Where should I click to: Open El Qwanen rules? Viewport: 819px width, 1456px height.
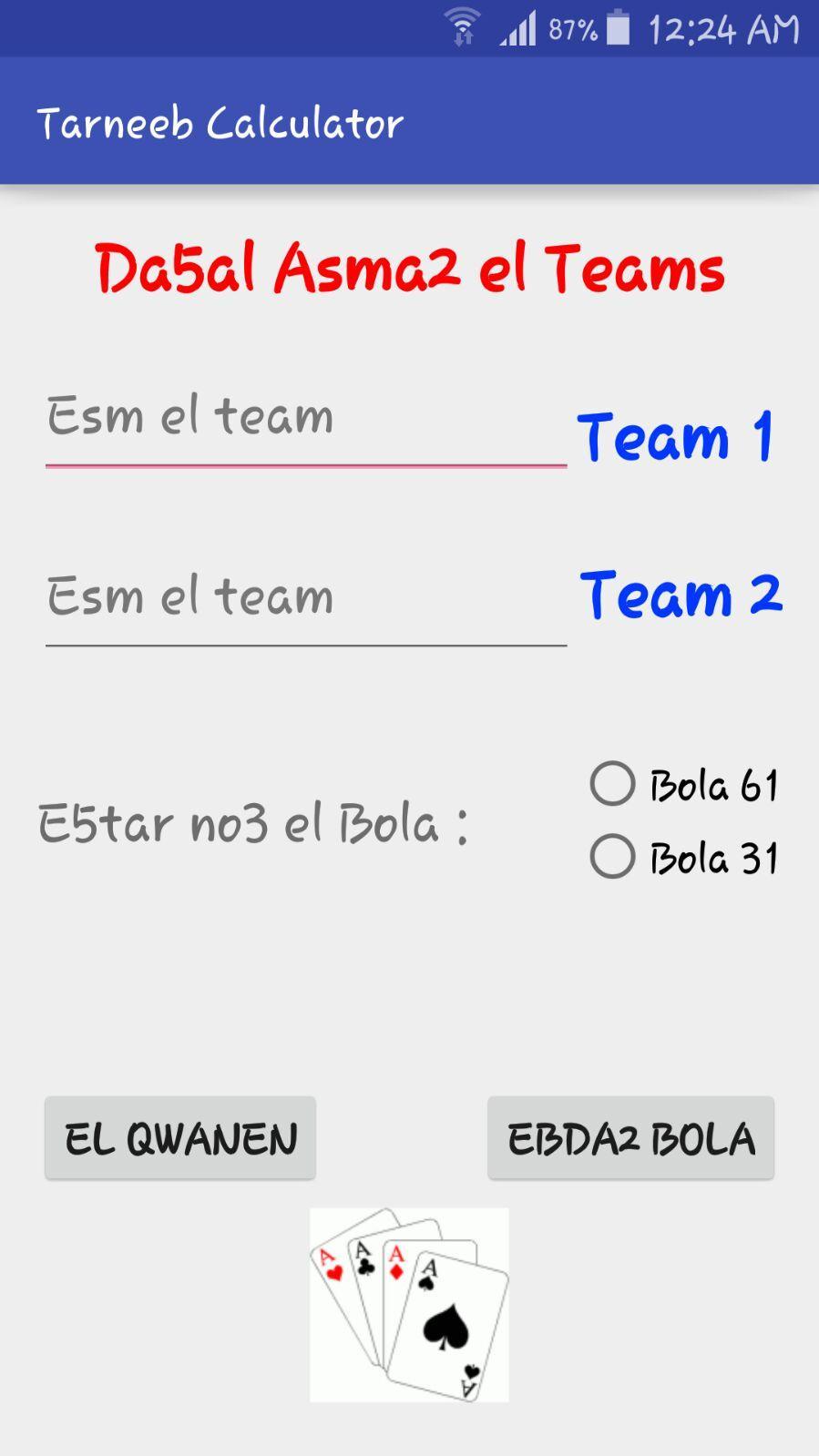[180, 1138]
